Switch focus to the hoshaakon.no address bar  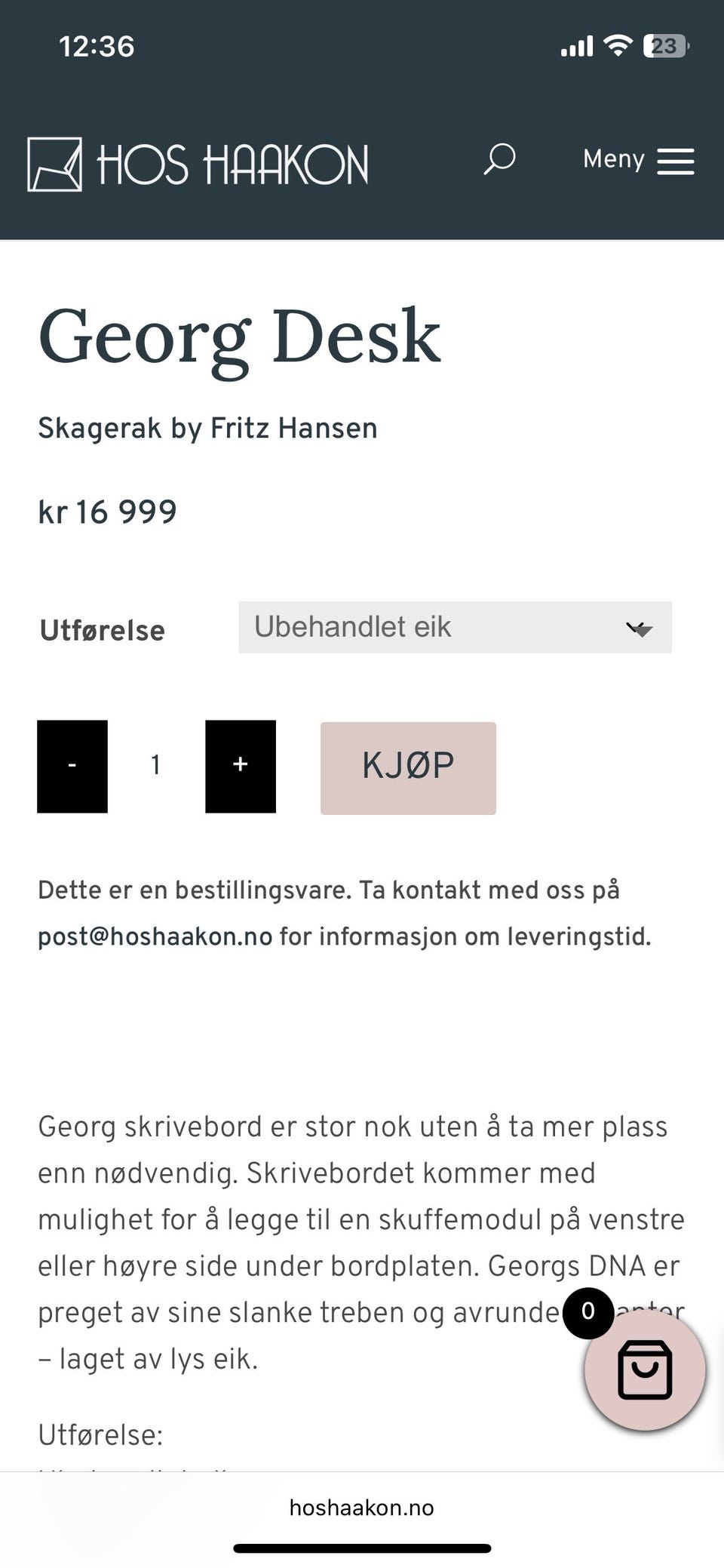coord(362,1508)
